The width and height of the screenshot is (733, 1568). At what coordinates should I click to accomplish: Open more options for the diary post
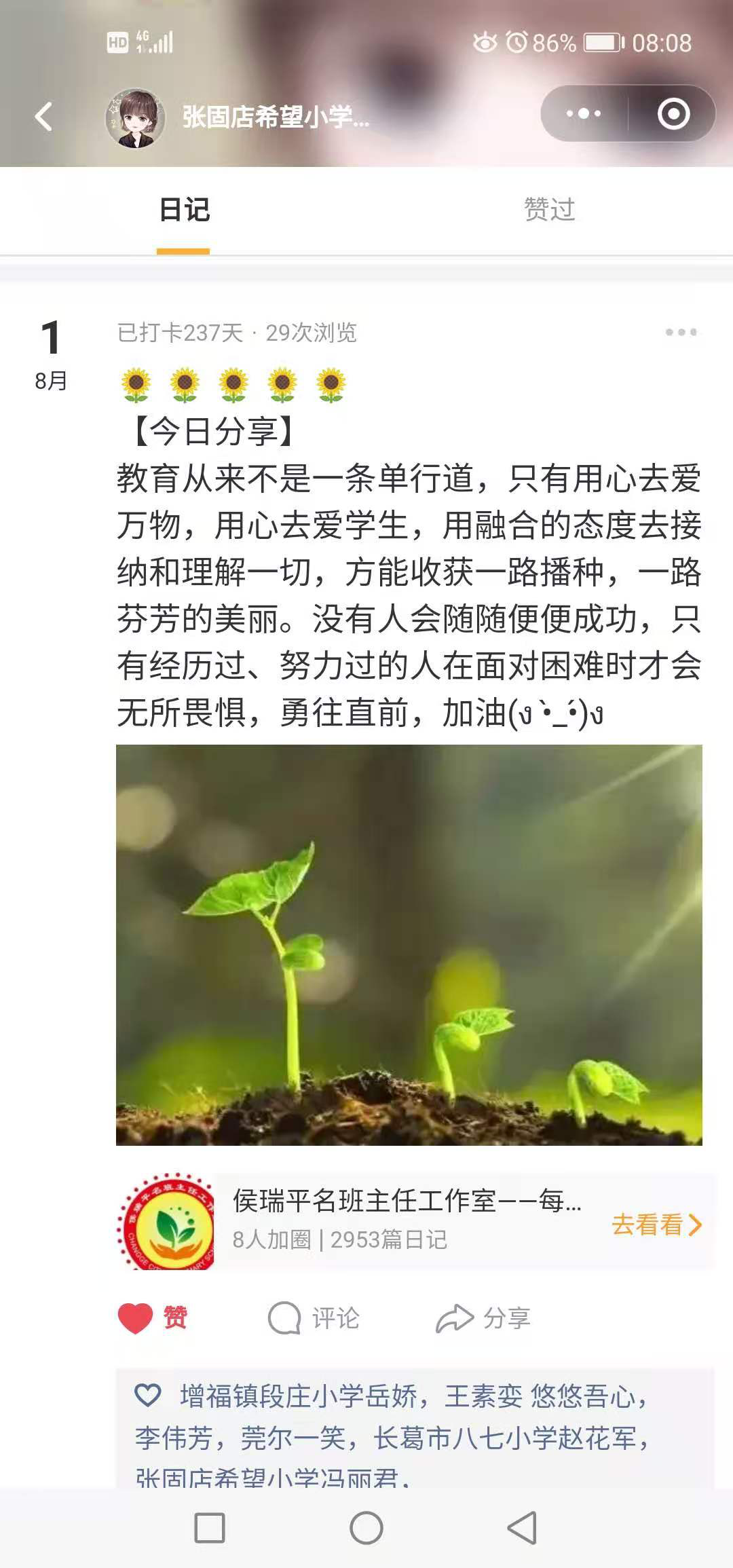coord(681,333)
